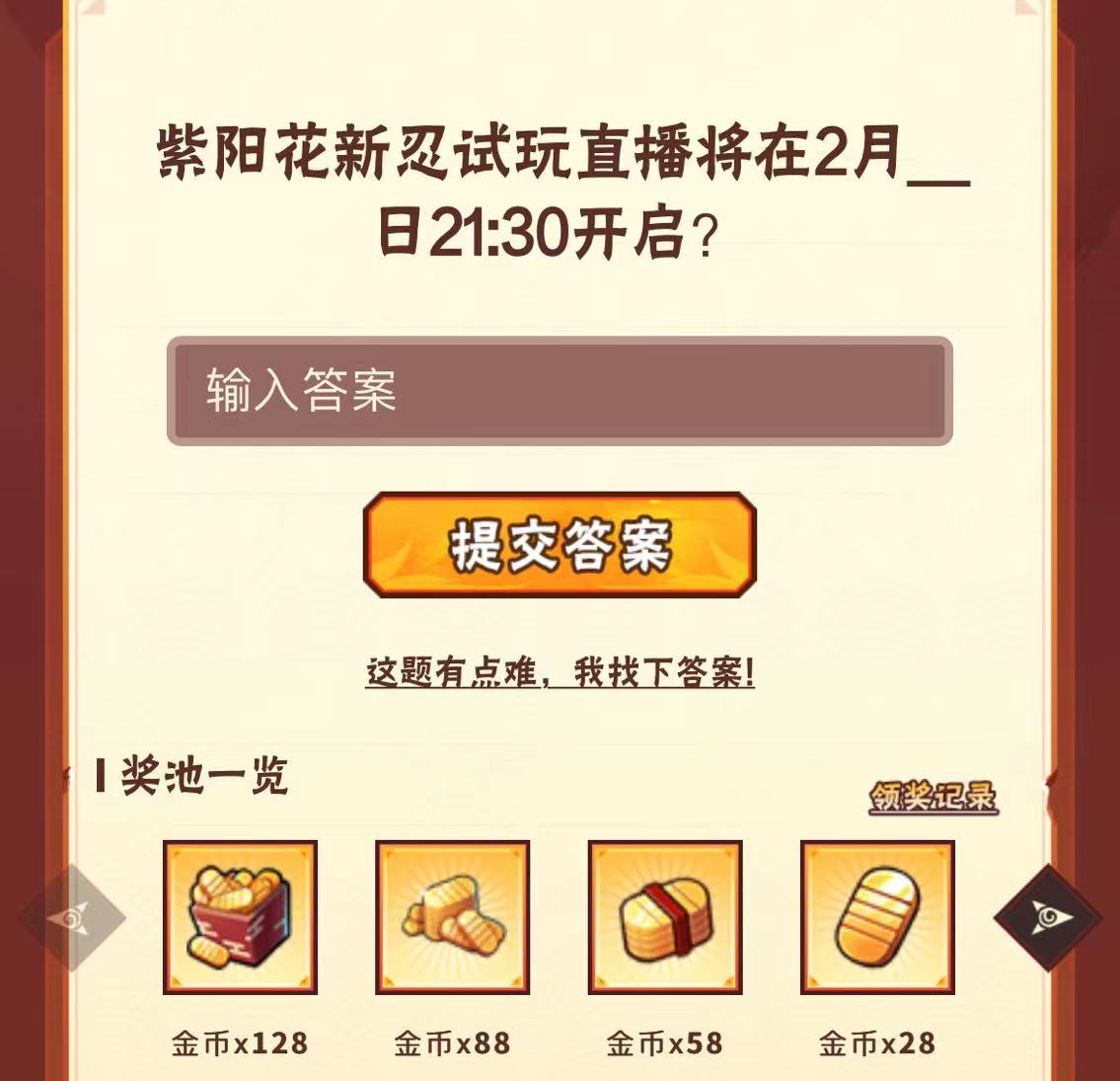Show next prizes with right arrow
This screenshot has height=1081, width=1120.
pyautogui.click(x=1047, y=918)
